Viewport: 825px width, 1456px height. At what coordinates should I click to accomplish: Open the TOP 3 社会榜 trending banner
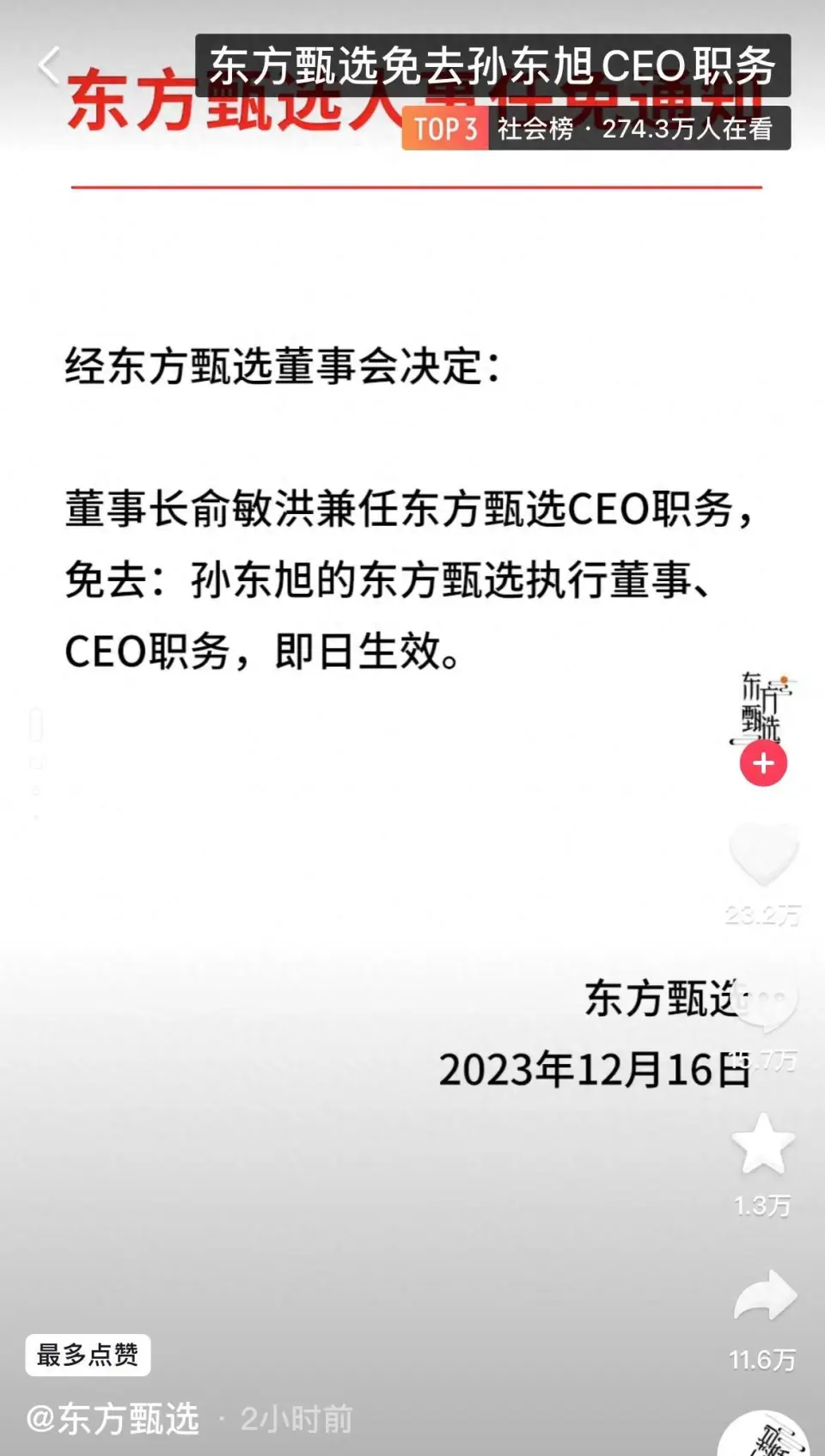[x=596, y=129]
